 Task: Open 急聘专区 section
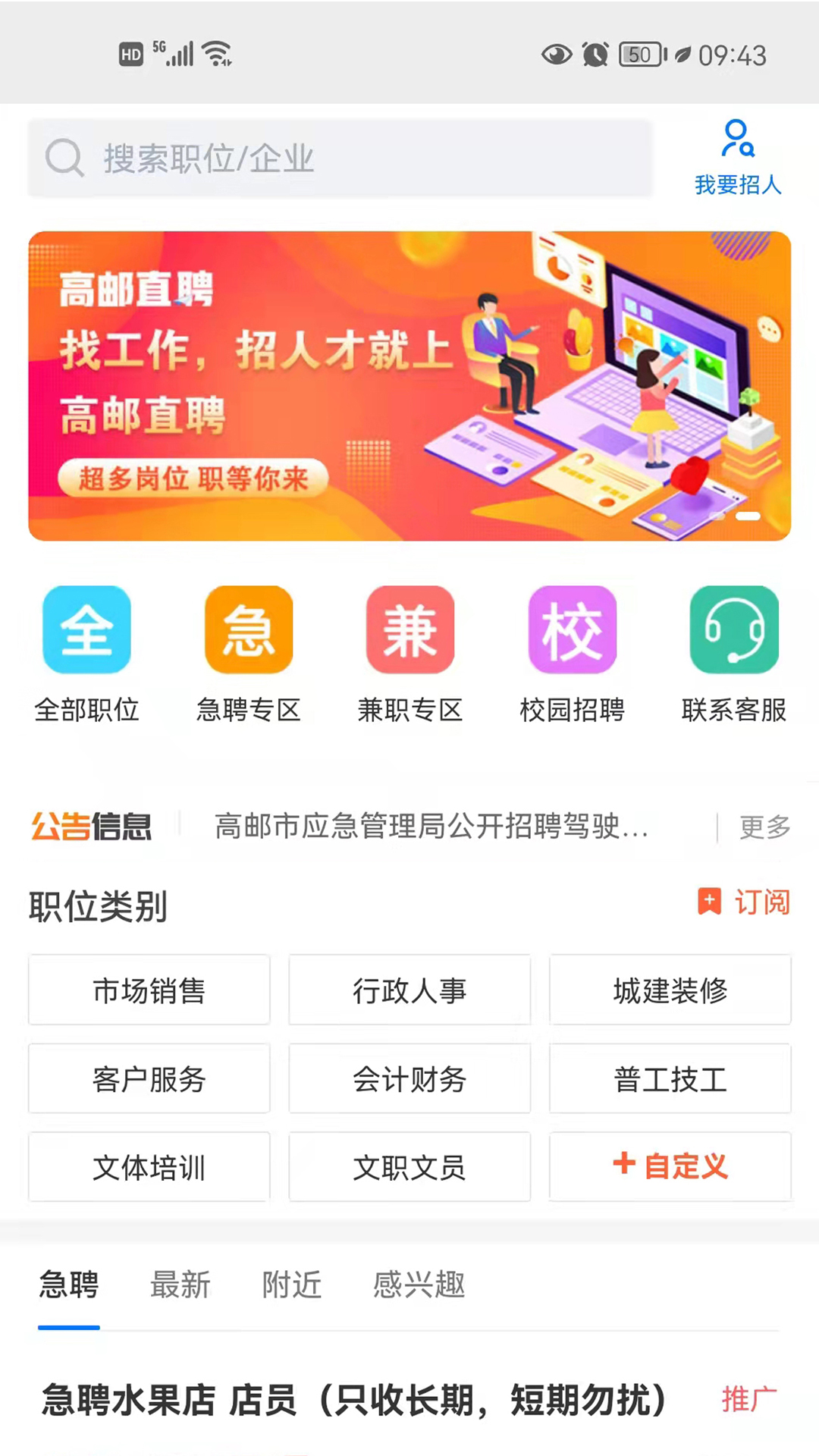tap(249, 653)
